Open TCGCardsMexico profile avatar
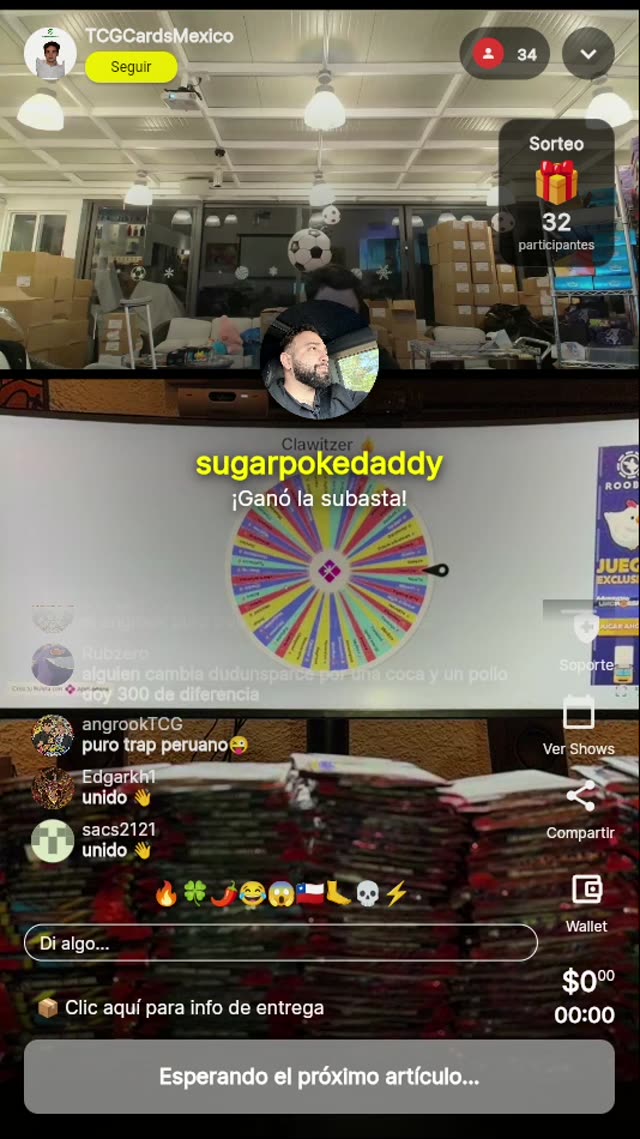The image size is (640, 1139). 50,53
